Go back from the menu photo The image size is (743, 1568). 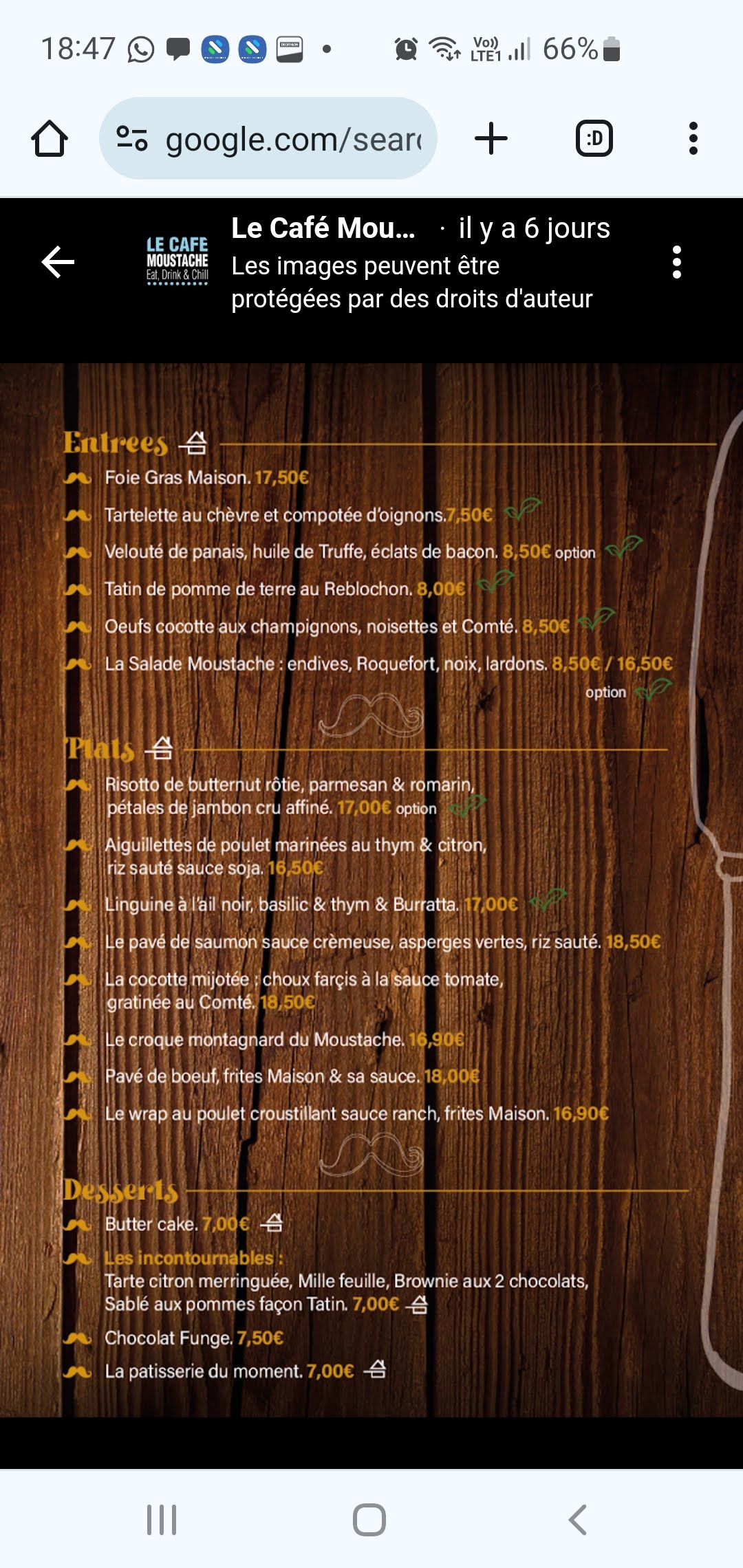point(58,262)
